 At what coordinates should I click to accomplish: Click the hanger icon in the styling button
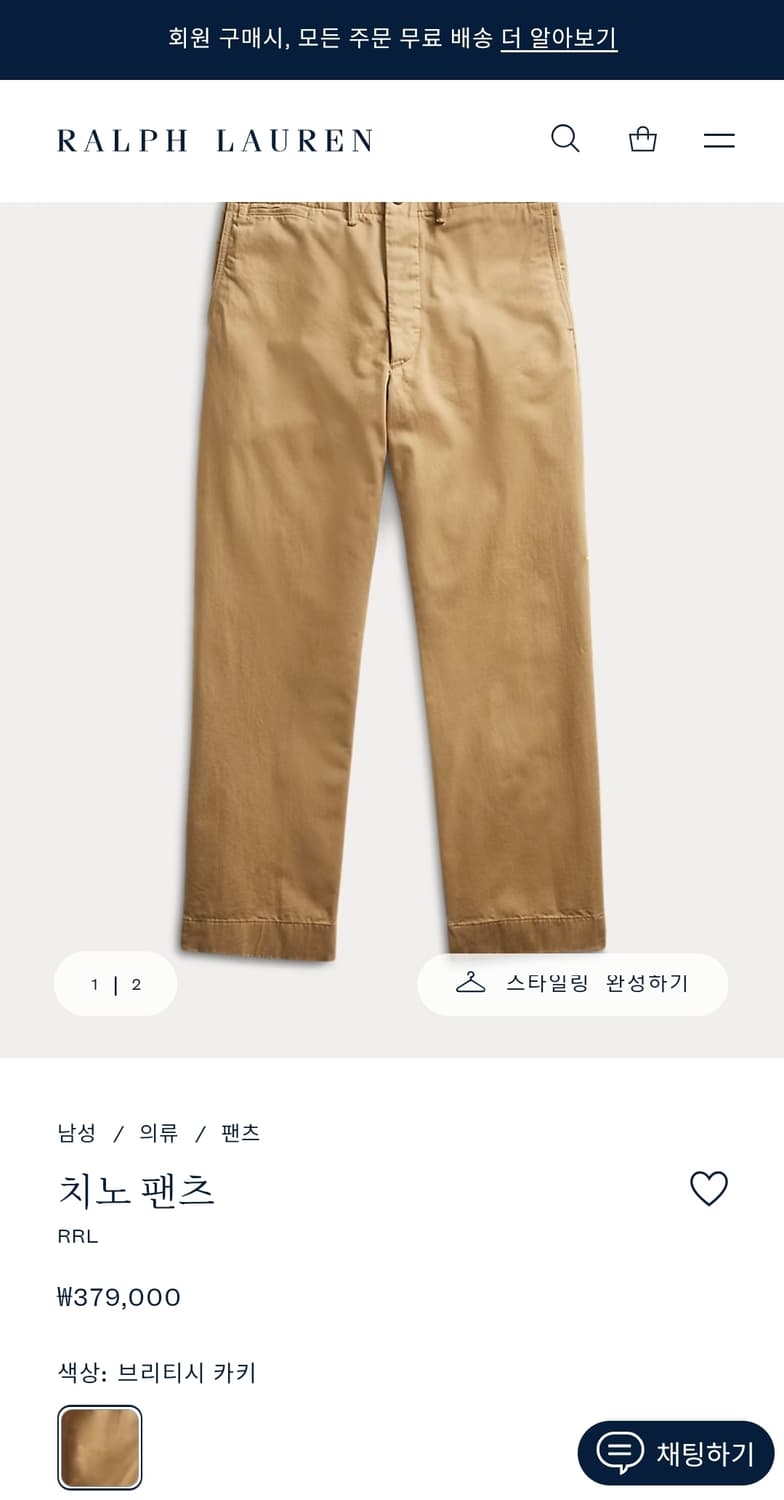(x=472, y=984)
